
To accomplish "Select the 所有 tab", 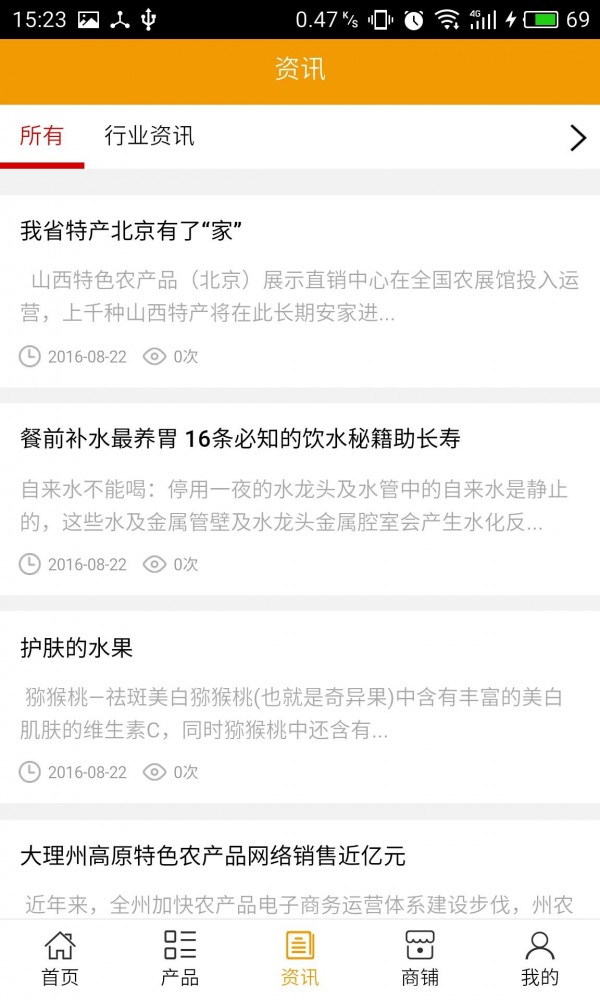I will tap(41, 136).
